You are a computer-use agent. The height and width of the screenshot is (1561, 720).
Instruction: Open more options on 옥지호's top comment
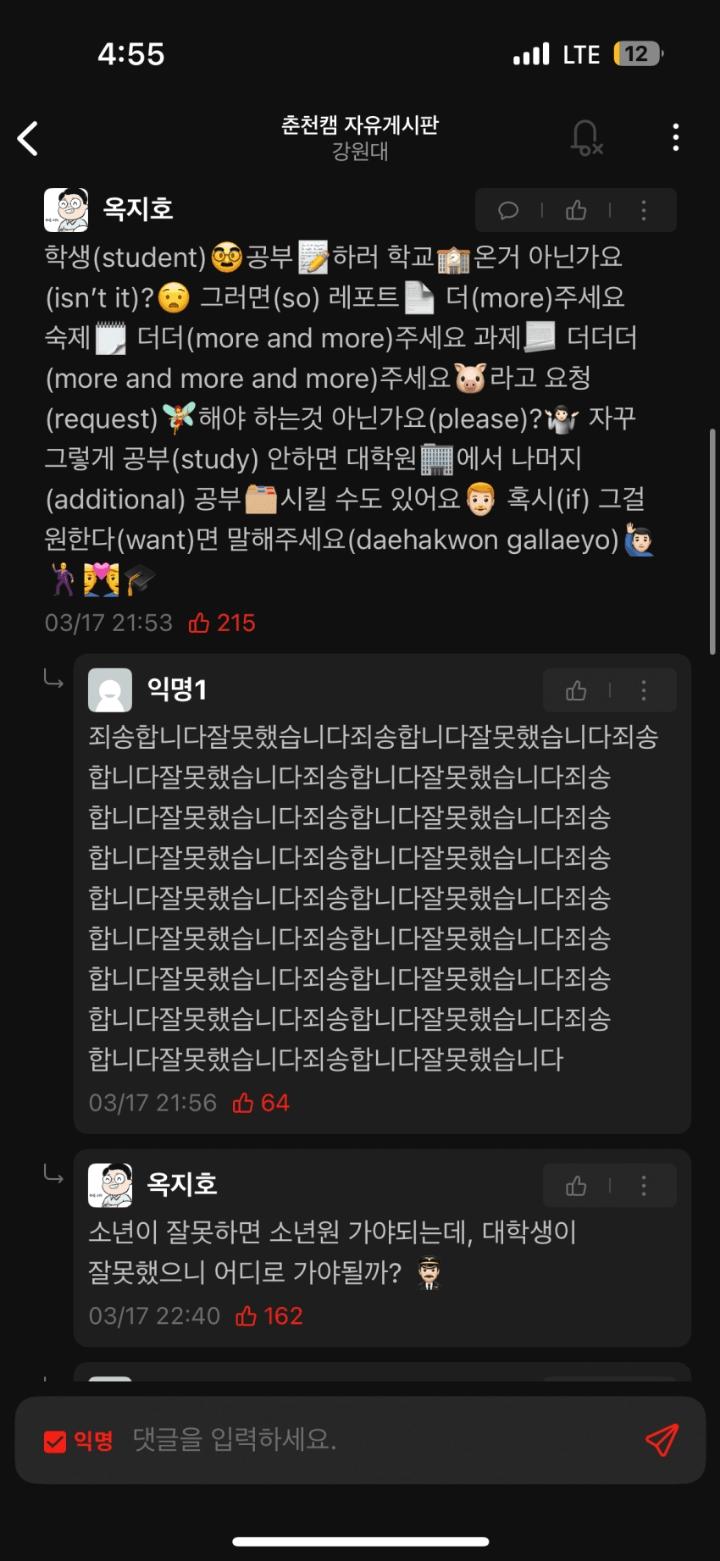[x=644, y=210]
